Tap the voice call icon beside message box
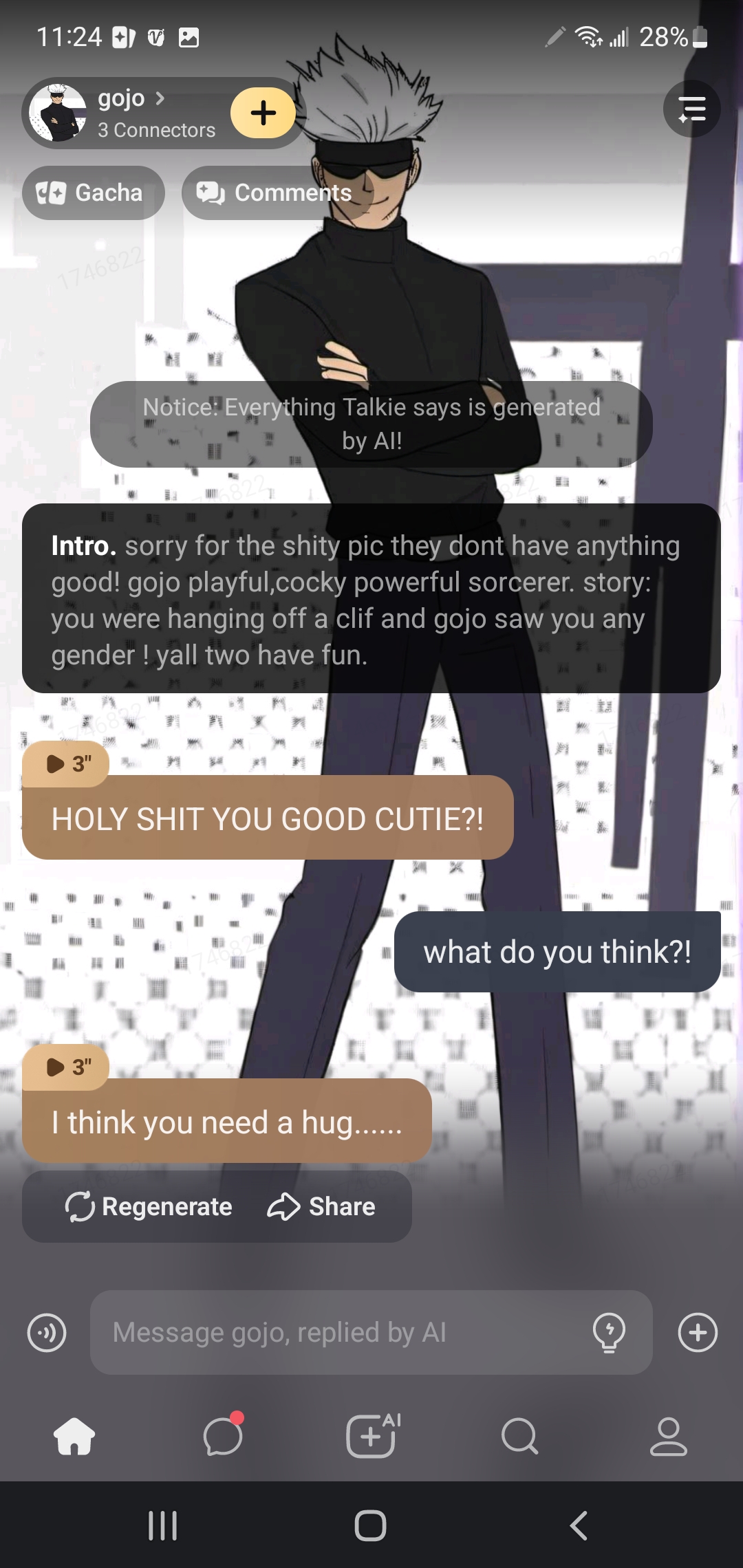743x1568 pixels. 47,1332
